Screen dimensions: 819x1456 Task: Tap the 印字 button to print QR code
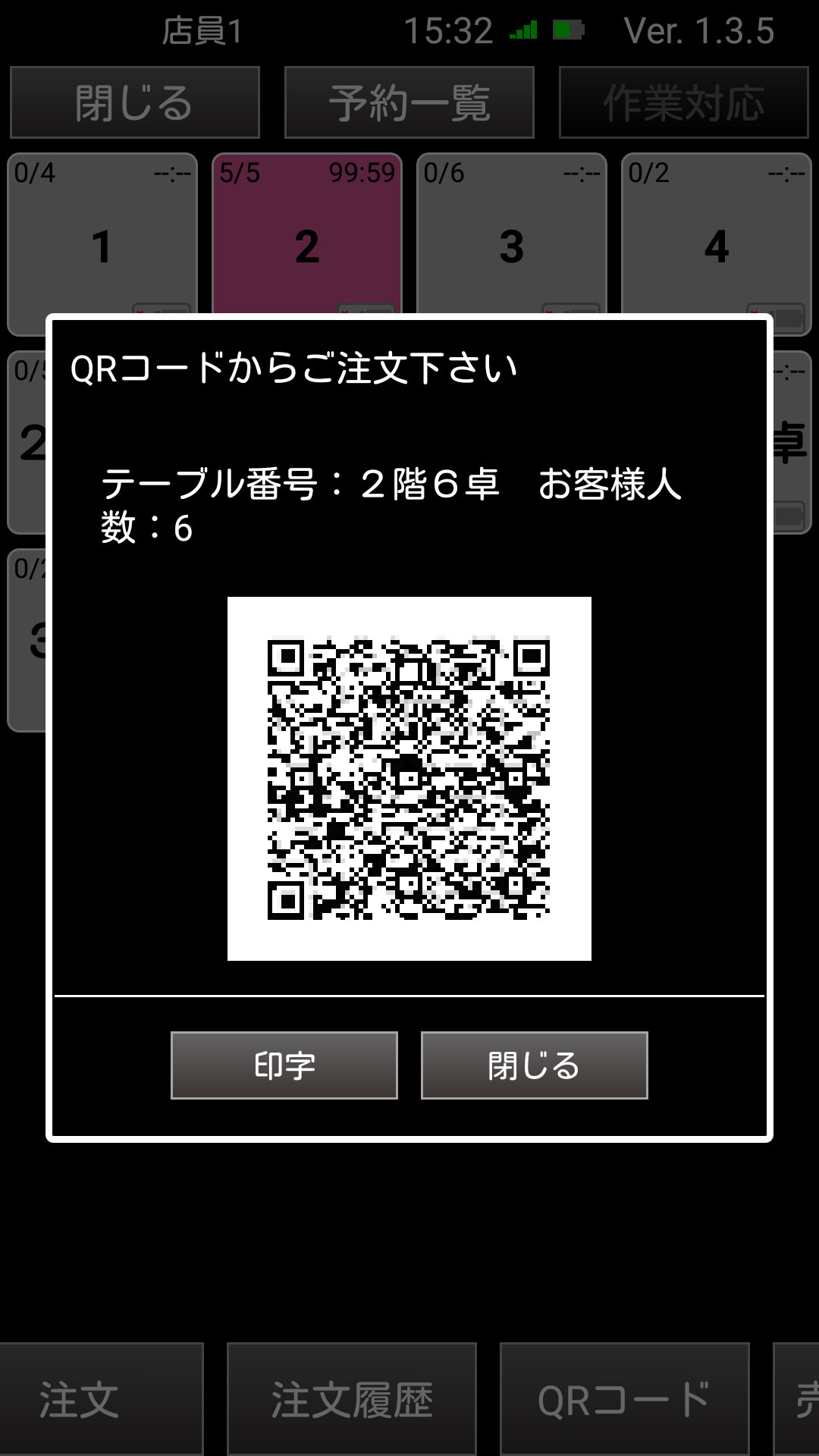point(284,1065)
